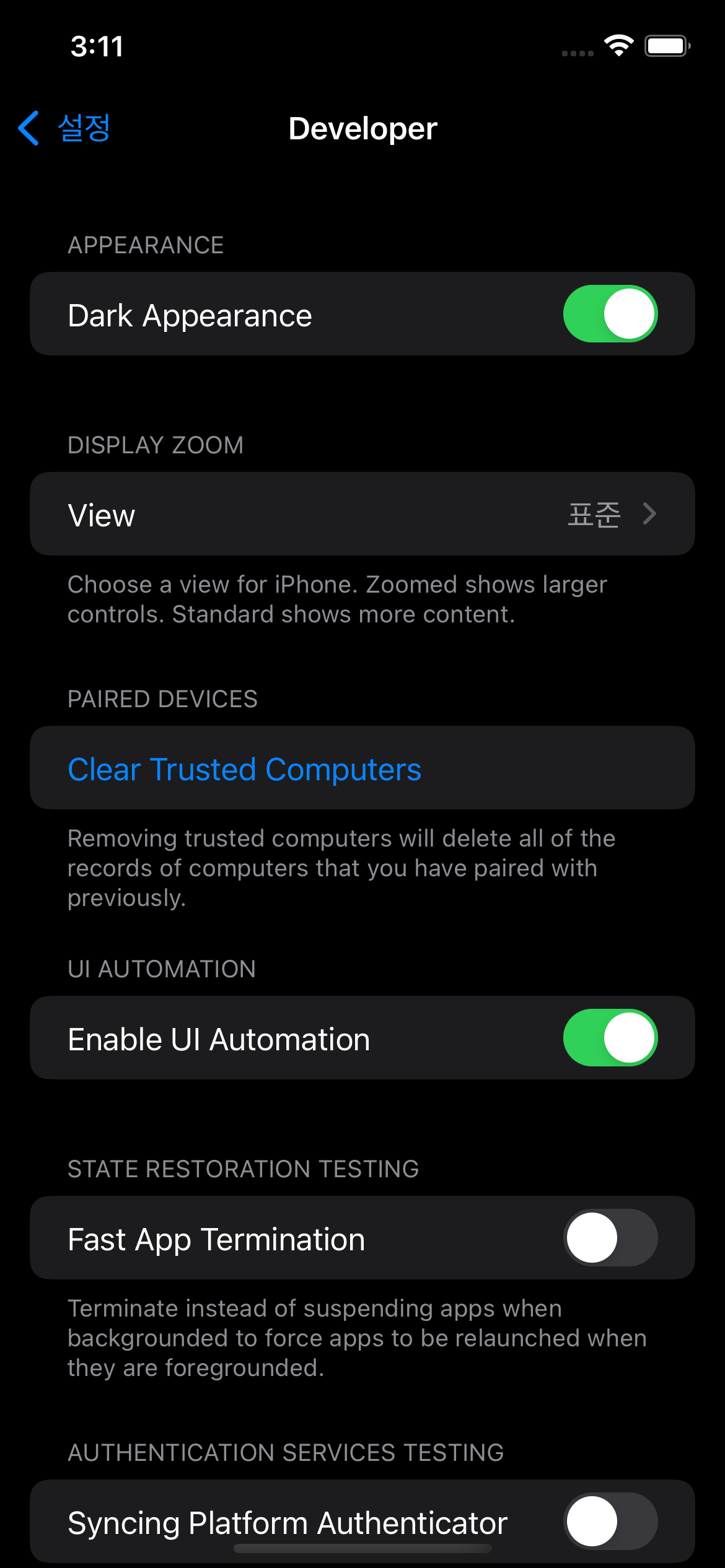725x1568 pixels.
Task: Turn off Dark Appearance
Action: (x=610, y=314)
